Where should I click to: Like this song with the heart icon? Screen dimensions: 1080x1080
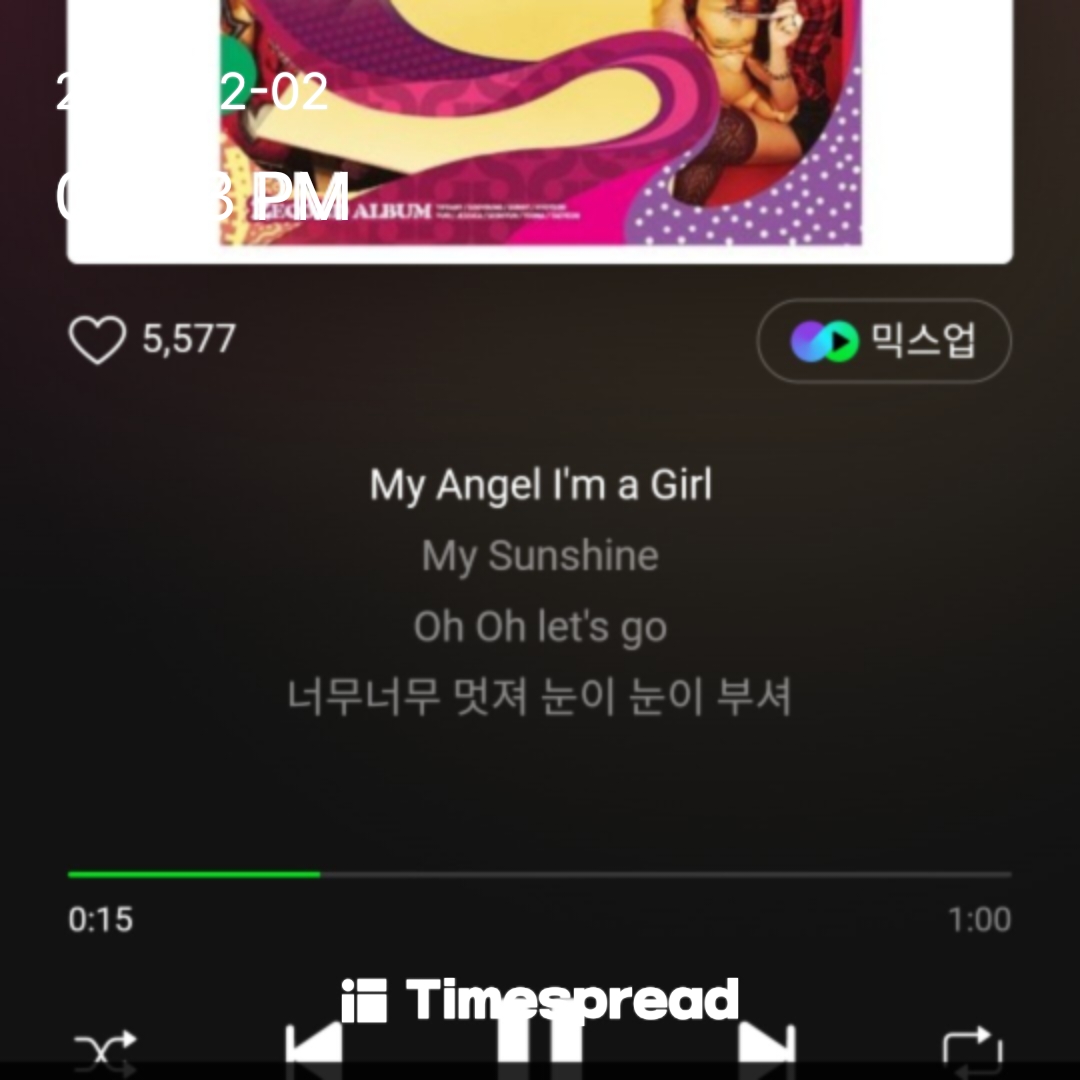tap(97, 340)
